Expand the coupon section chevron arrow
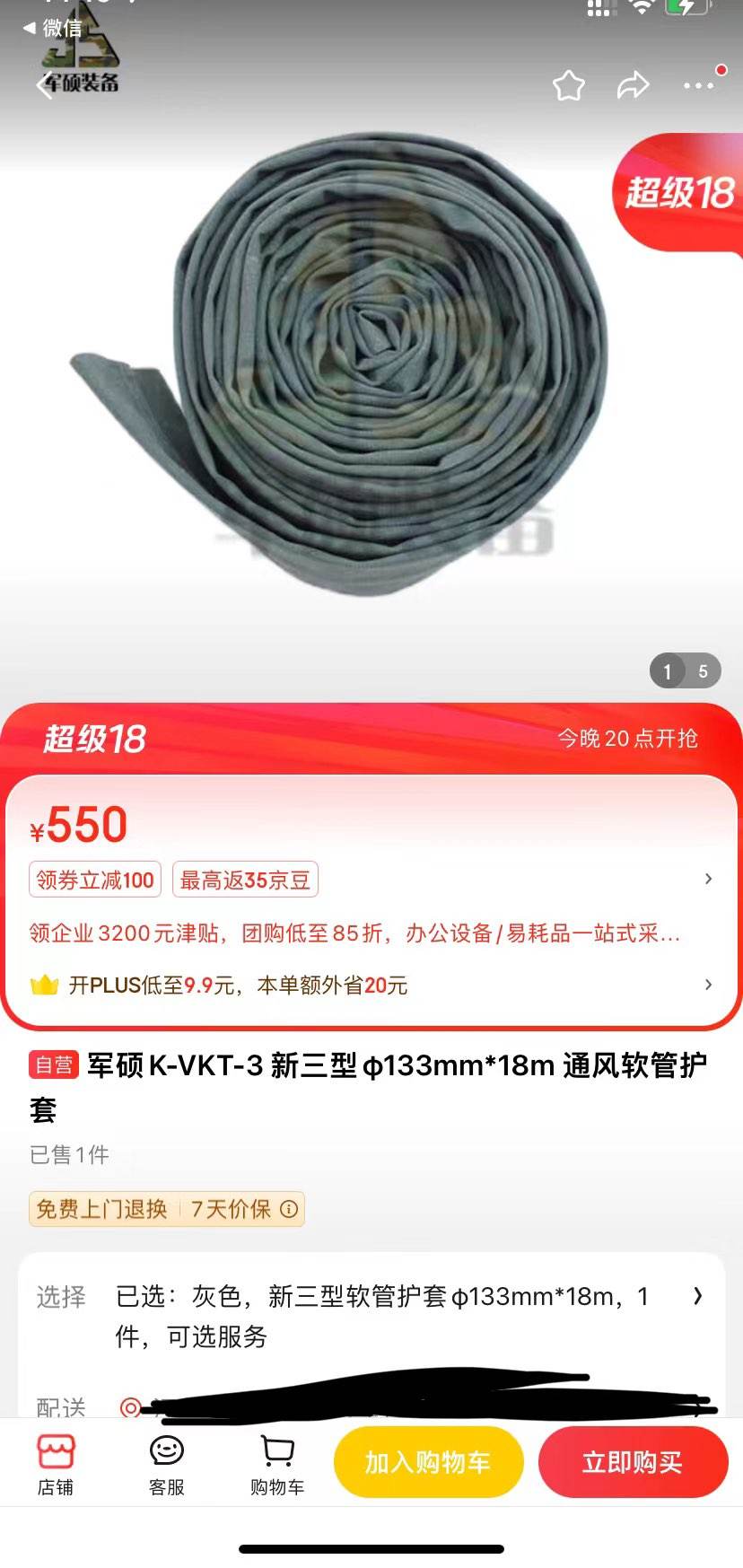Screen dimensions: 743x1568 click(x=708, y=879)
